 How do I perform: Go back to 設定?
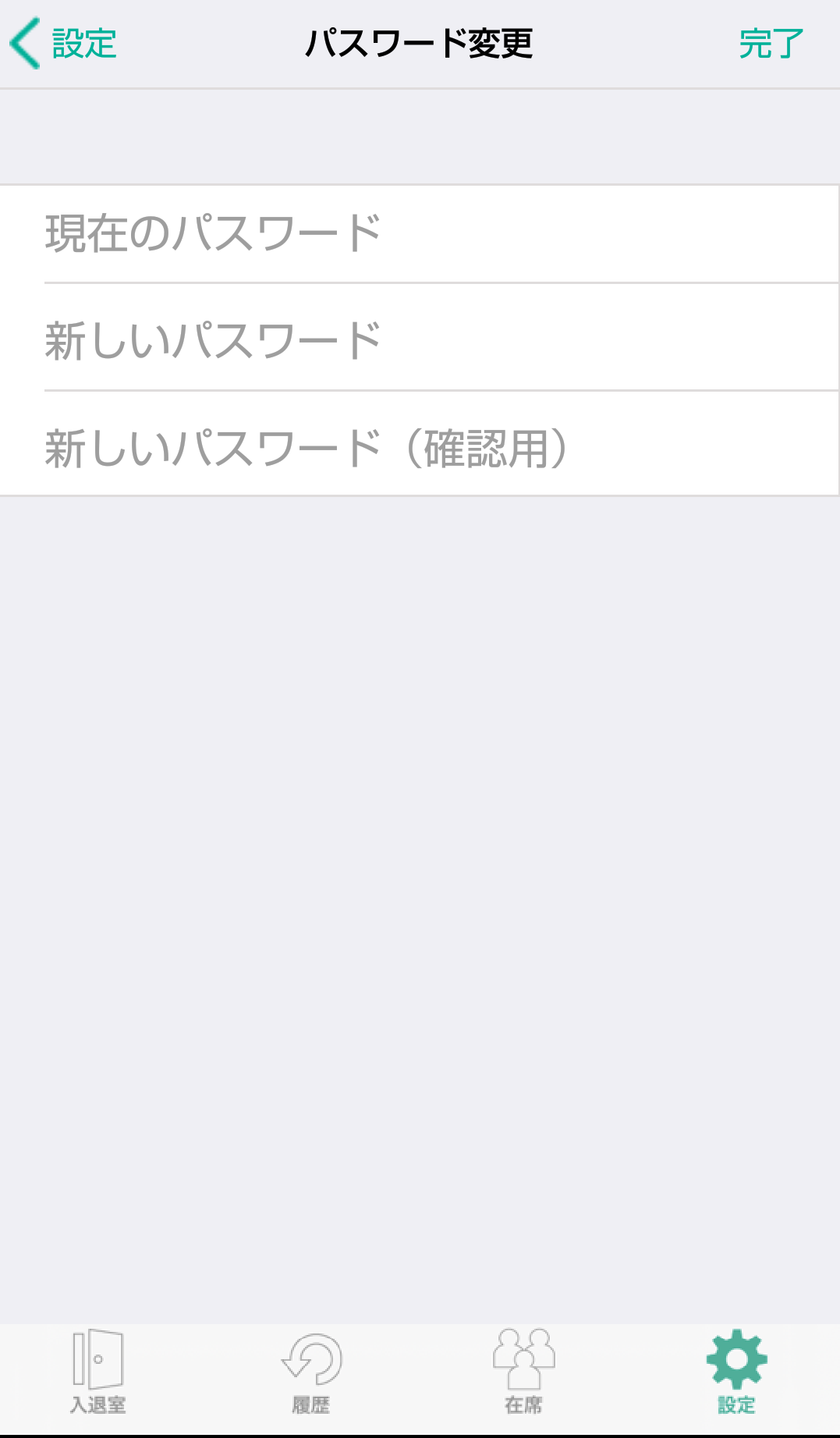[x=63, y=44]
